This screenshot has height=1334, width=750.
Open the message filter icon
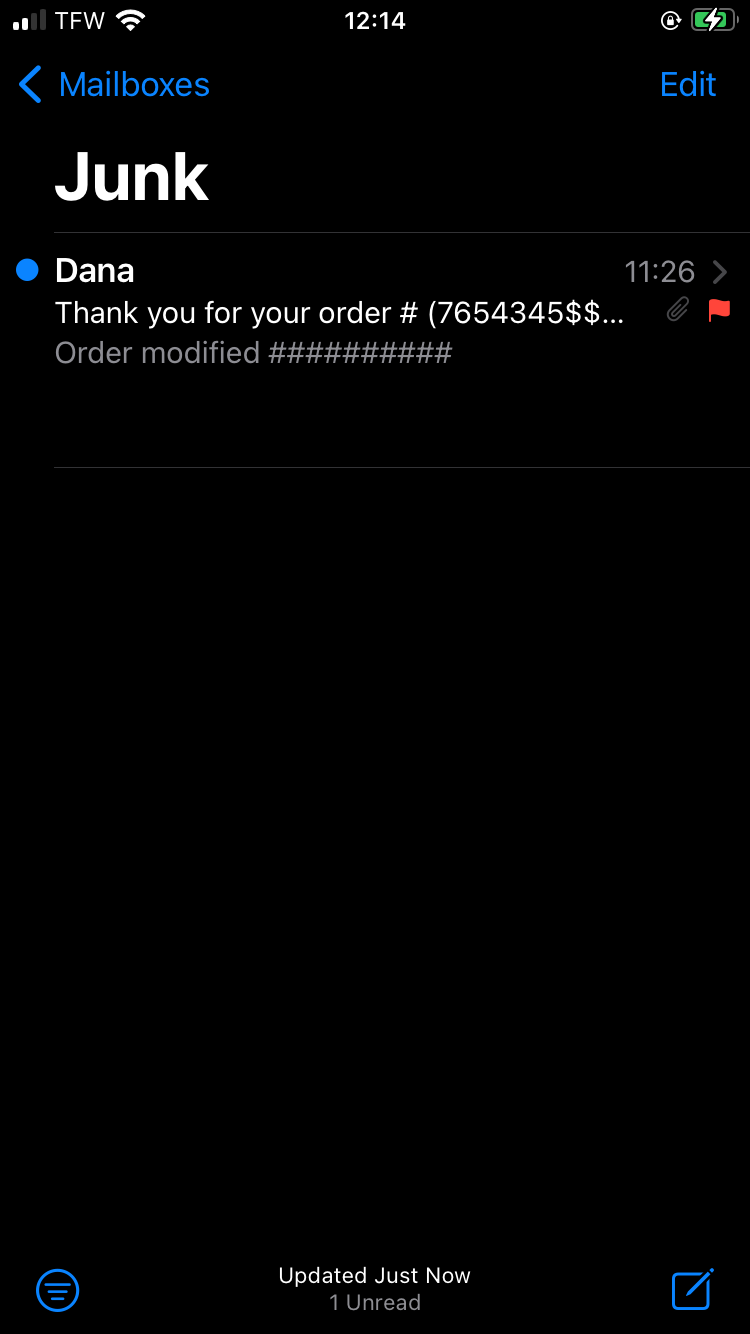(x=58, y=1290)
